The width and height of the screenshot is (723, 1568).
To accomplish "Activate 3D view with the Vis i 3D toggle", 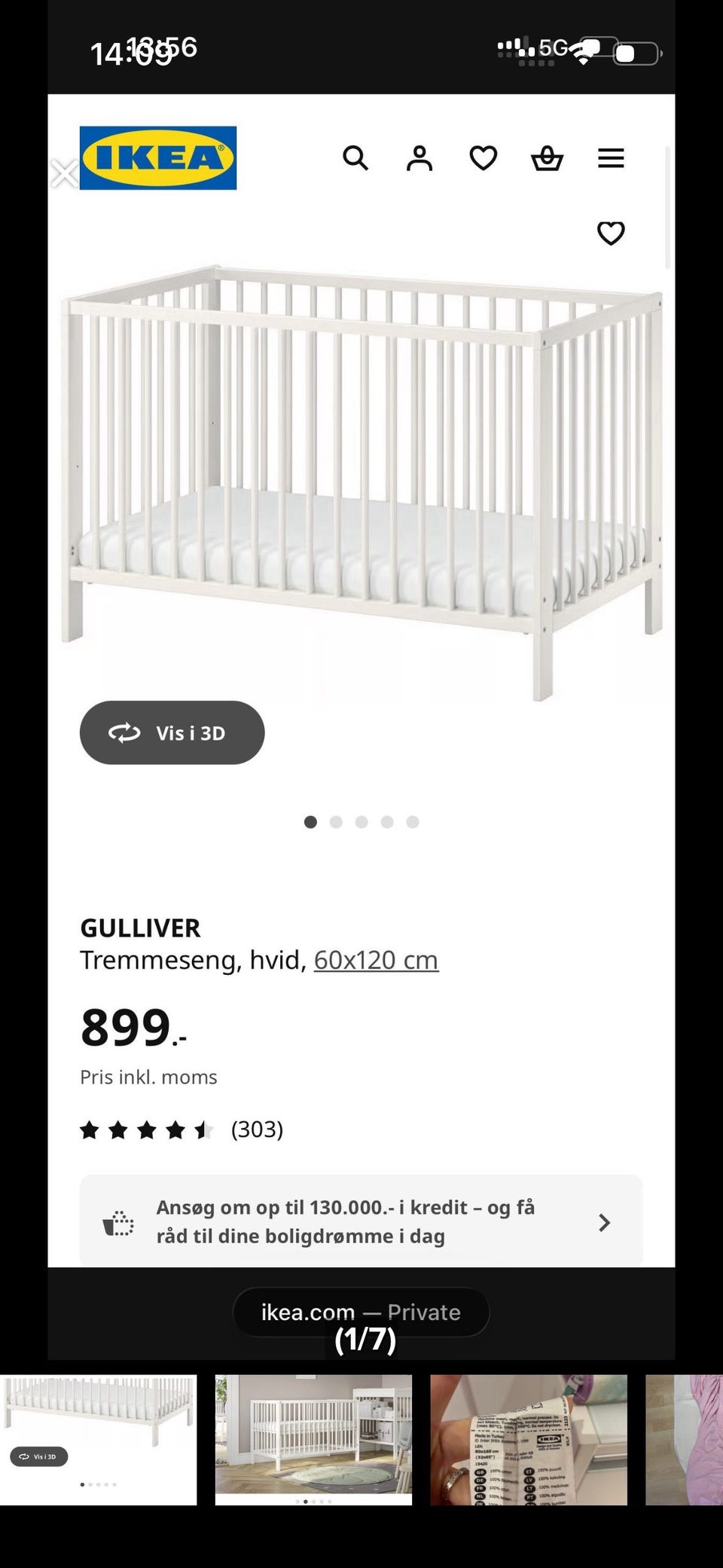I will click(x=172, y=732).
